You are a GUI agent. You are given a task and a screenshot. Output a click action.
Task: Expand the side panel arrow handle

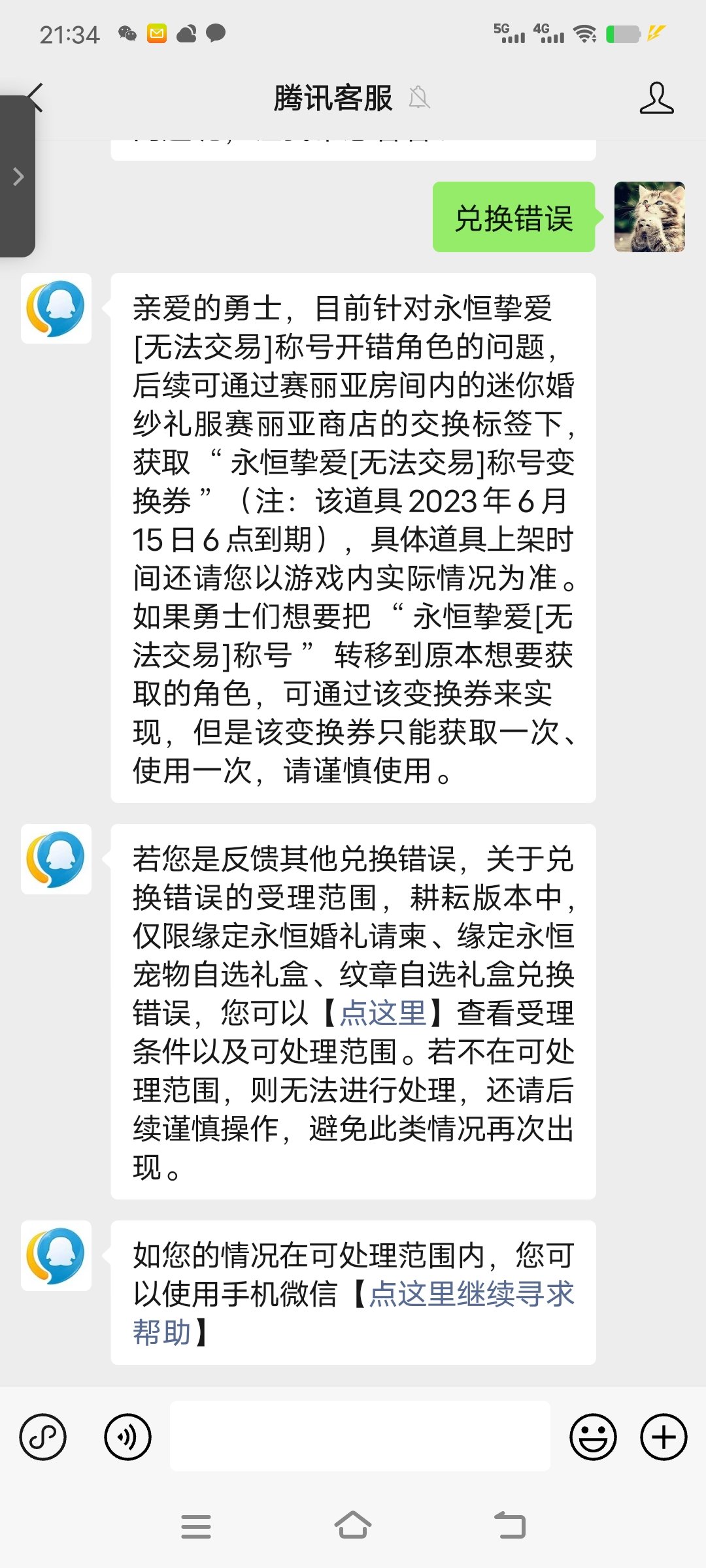click(18, 176)
